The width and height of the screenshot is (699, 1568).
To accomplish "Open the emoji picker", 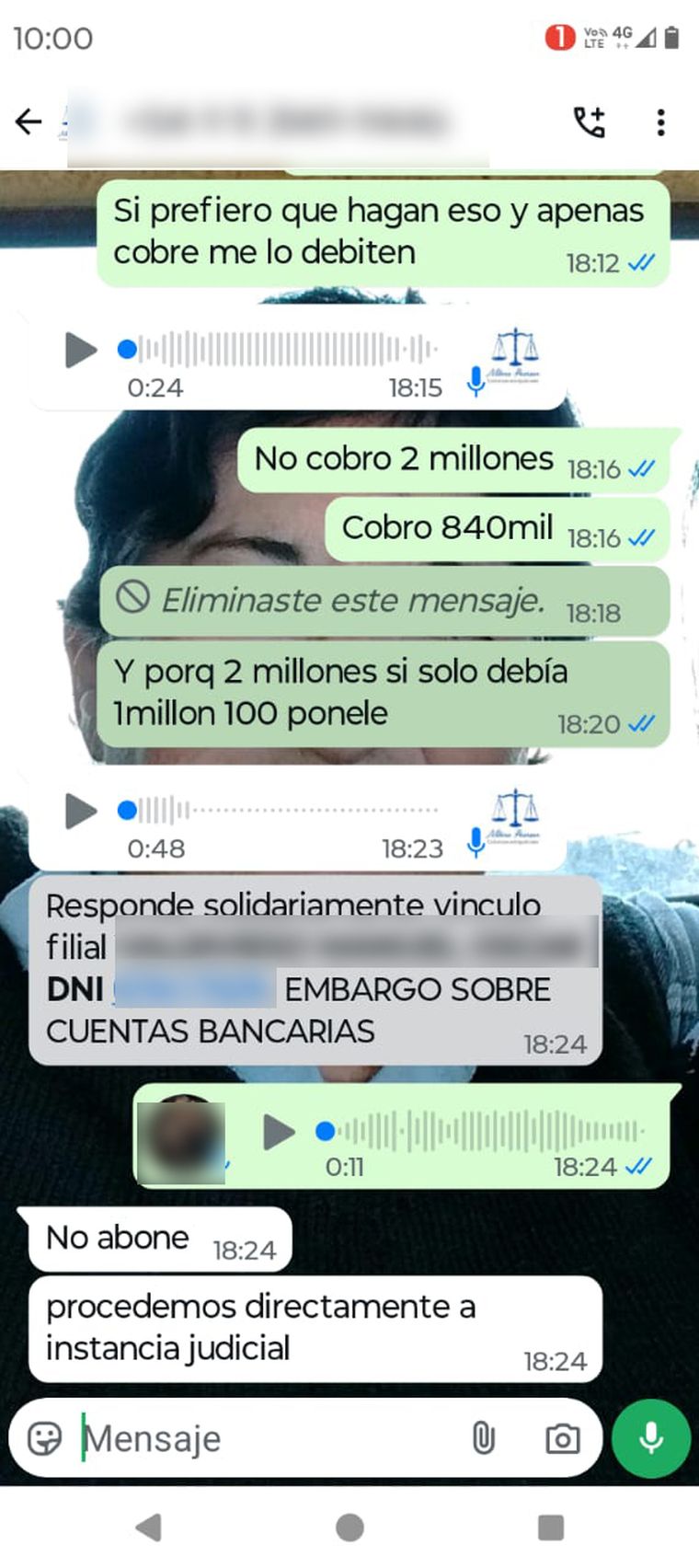I will click(x=44, y=1437).
